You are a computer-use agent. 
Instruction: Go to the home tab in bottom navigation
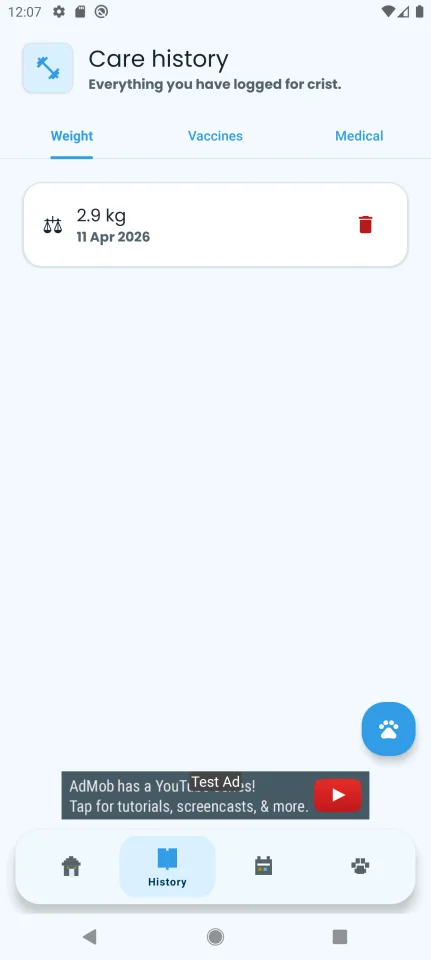point(71,866)
